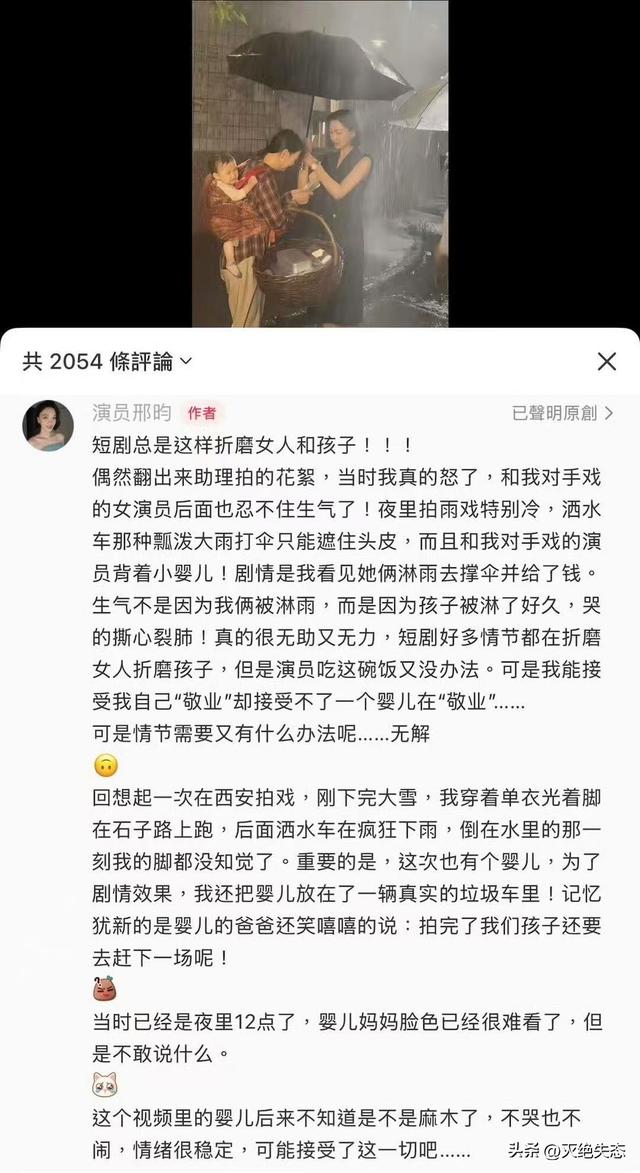The height and width of the screenshot is (1173, 640).
Task: Expand the 共 2054 條評論 sort dropdown
Action: pyautogui.click(x=185, y=361)
